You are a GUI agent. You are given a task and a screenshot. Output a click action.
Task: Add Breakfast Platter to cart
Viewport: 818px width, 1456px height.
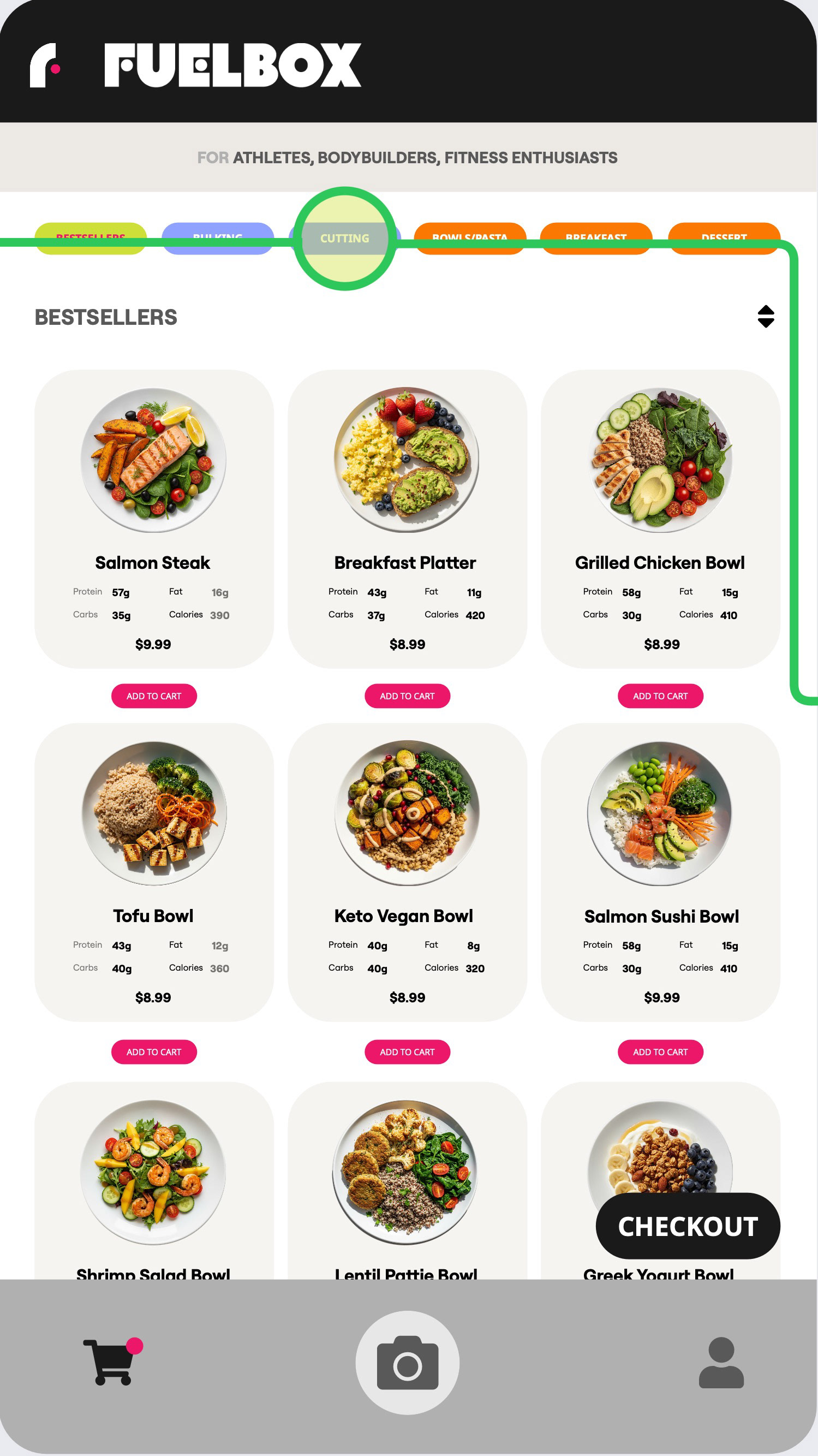(x=407, y=696)
